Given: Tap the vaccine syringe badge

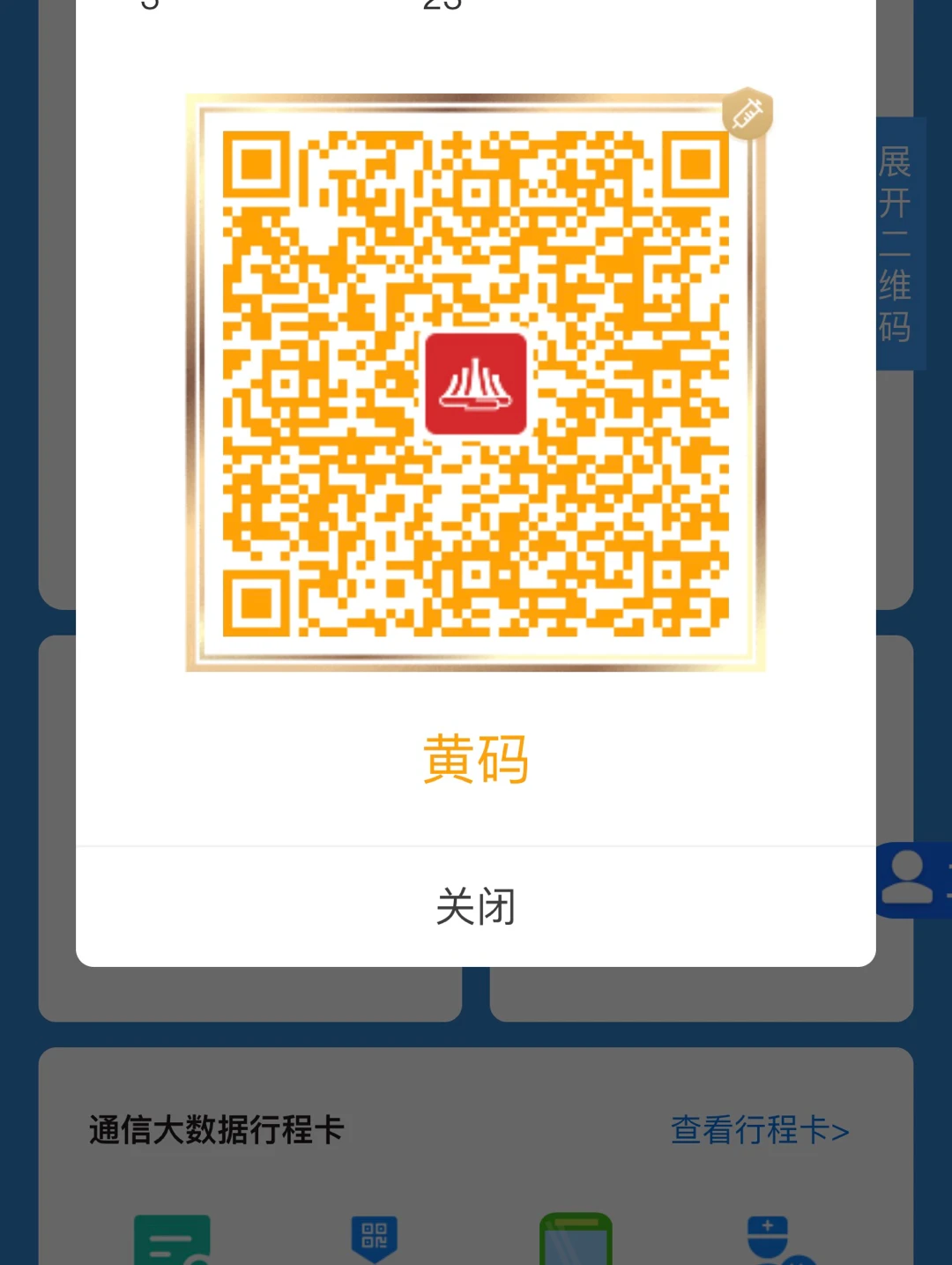Looking at the screenshot, I should click(x=747, y=114).
